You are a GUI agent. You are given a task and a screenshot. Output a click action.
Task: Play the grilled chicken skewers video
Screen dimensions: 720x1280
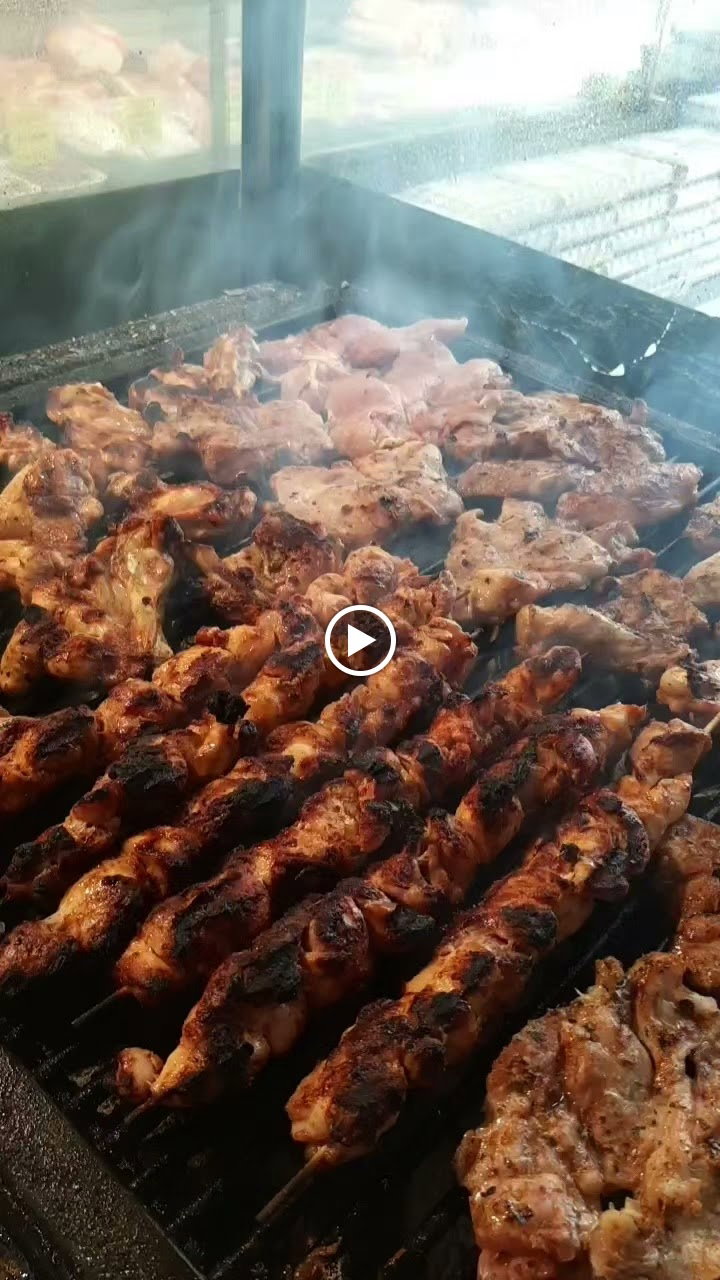click(360, 640)
